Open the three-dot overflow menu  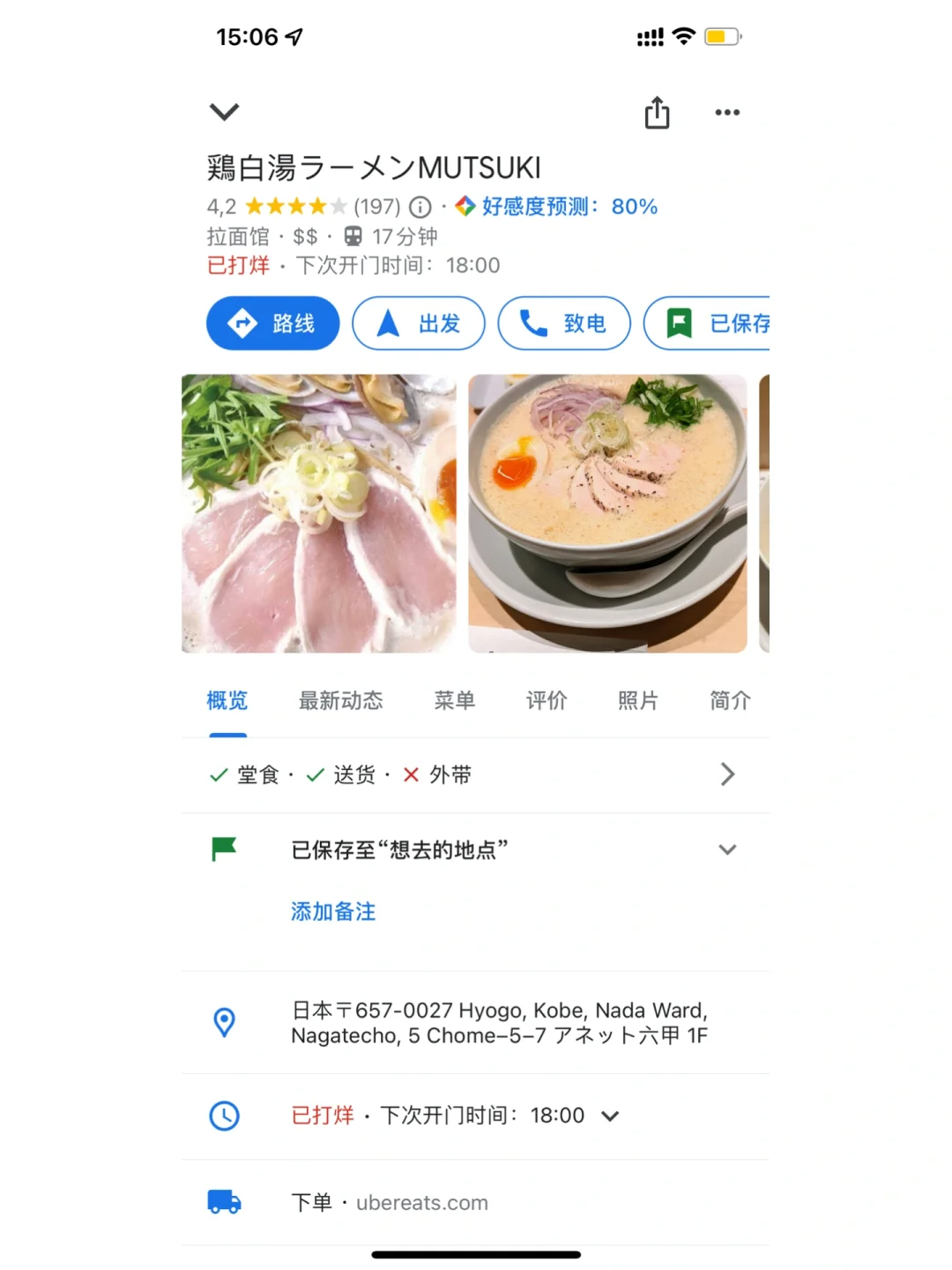point(727,112)
